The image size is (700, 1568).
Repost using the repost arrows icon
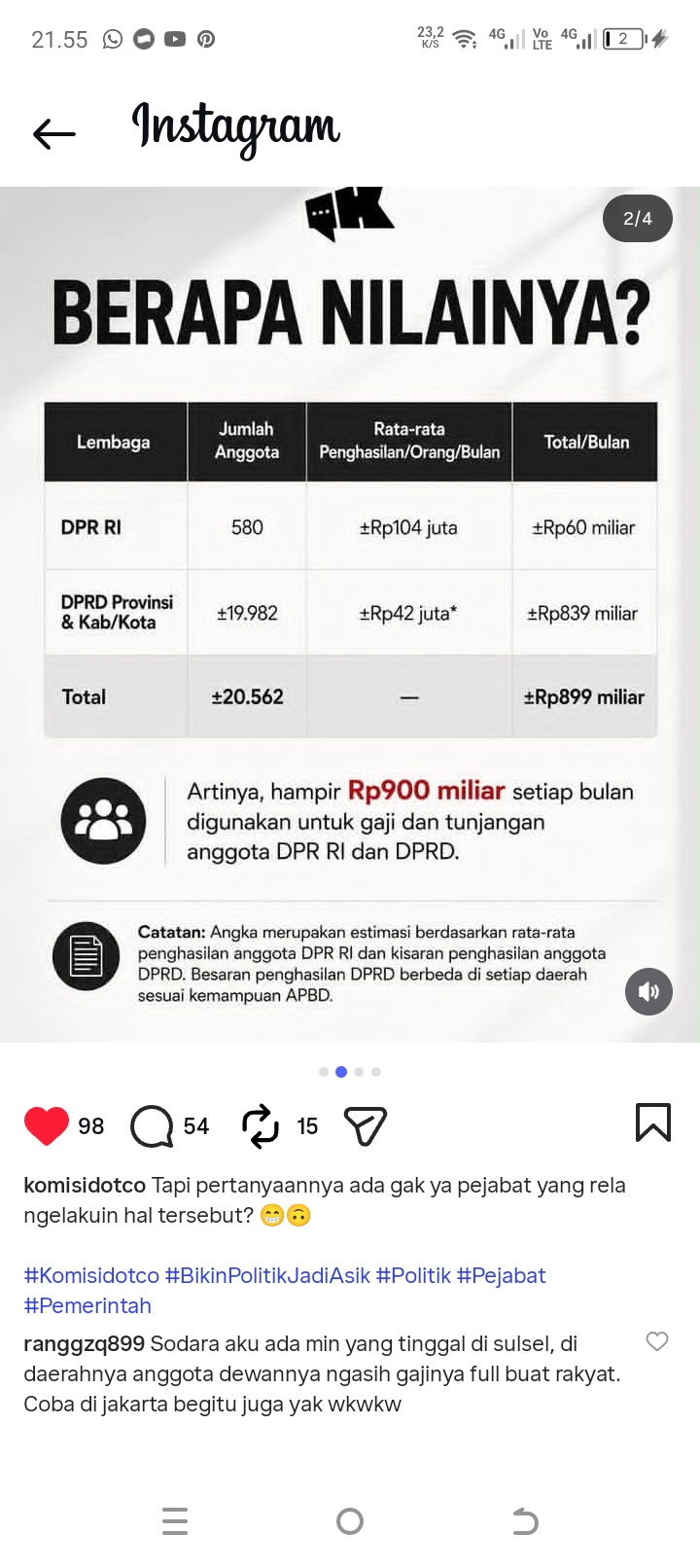pos(261,1126)
